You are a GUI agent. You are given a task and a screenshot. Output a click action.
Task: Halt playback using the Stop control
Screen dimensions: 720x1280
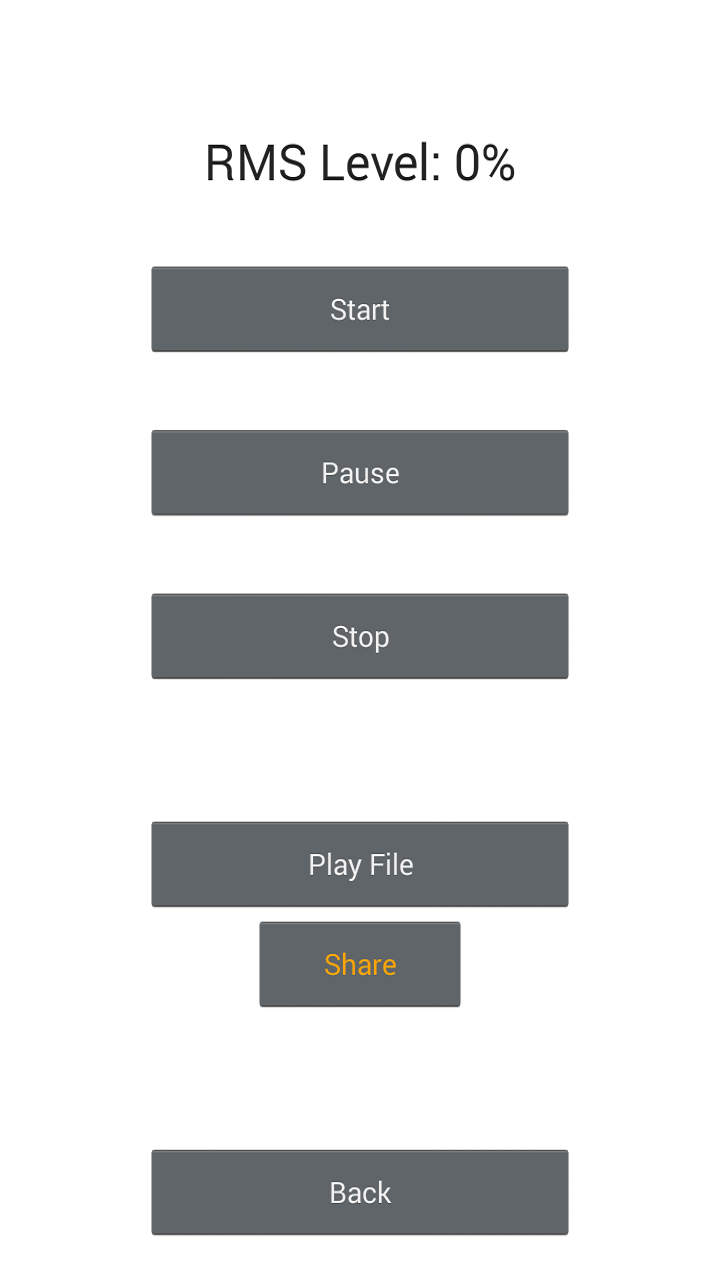click(x=360, y=636)
